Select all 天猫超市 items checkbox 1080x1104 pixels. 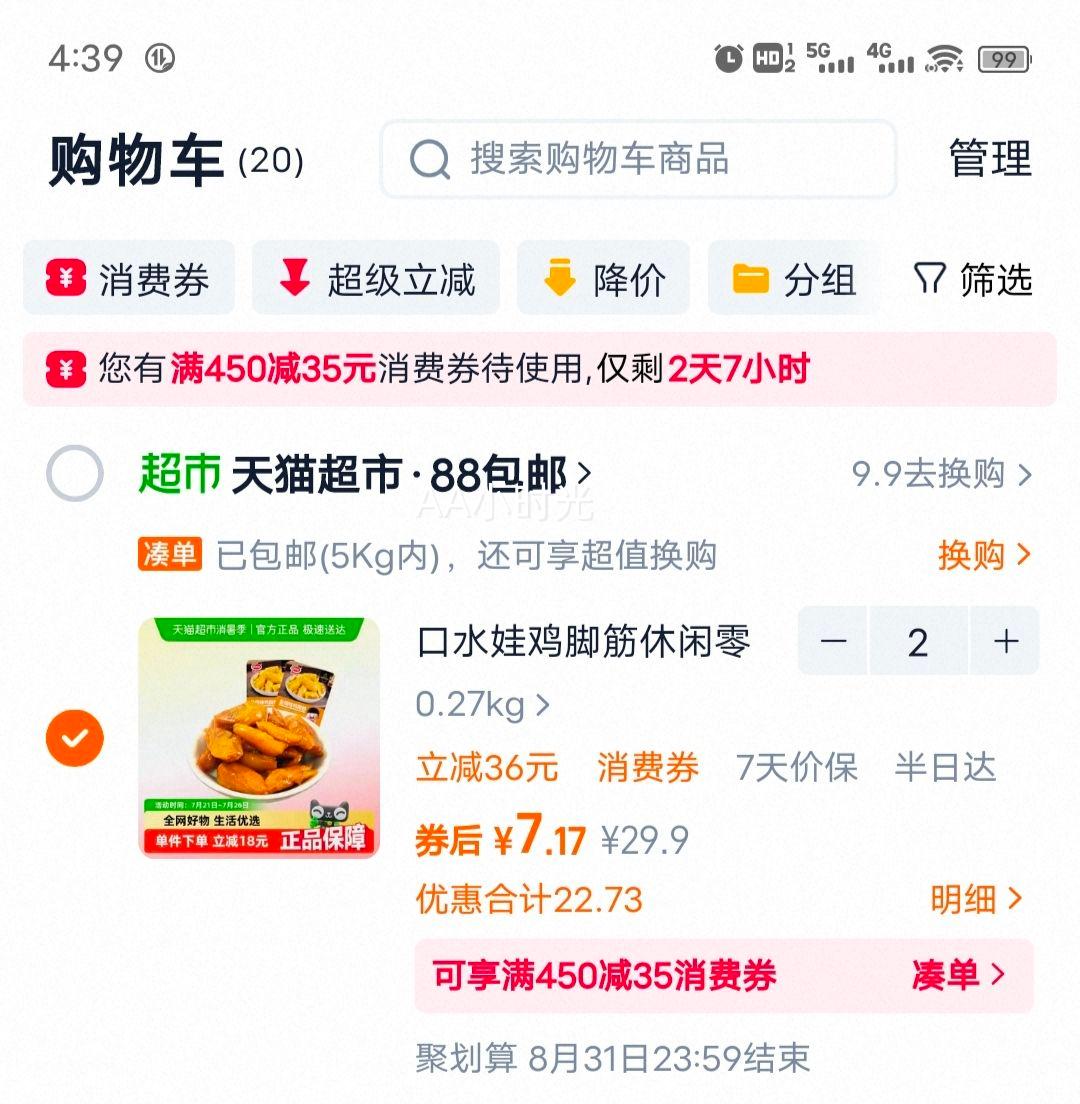click(x=75, y=474)
